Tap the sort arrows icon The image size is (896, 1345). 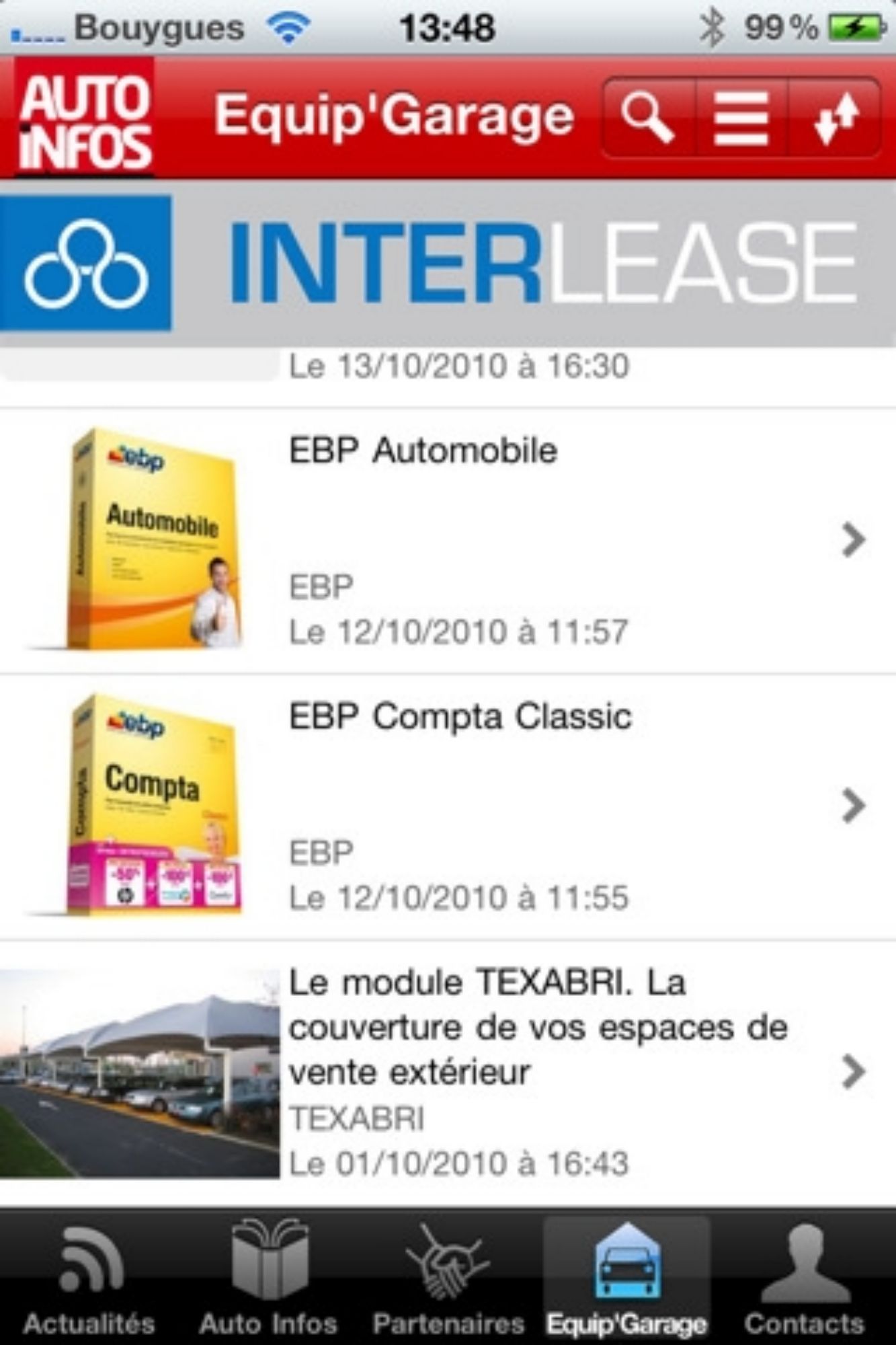[835, 118]
